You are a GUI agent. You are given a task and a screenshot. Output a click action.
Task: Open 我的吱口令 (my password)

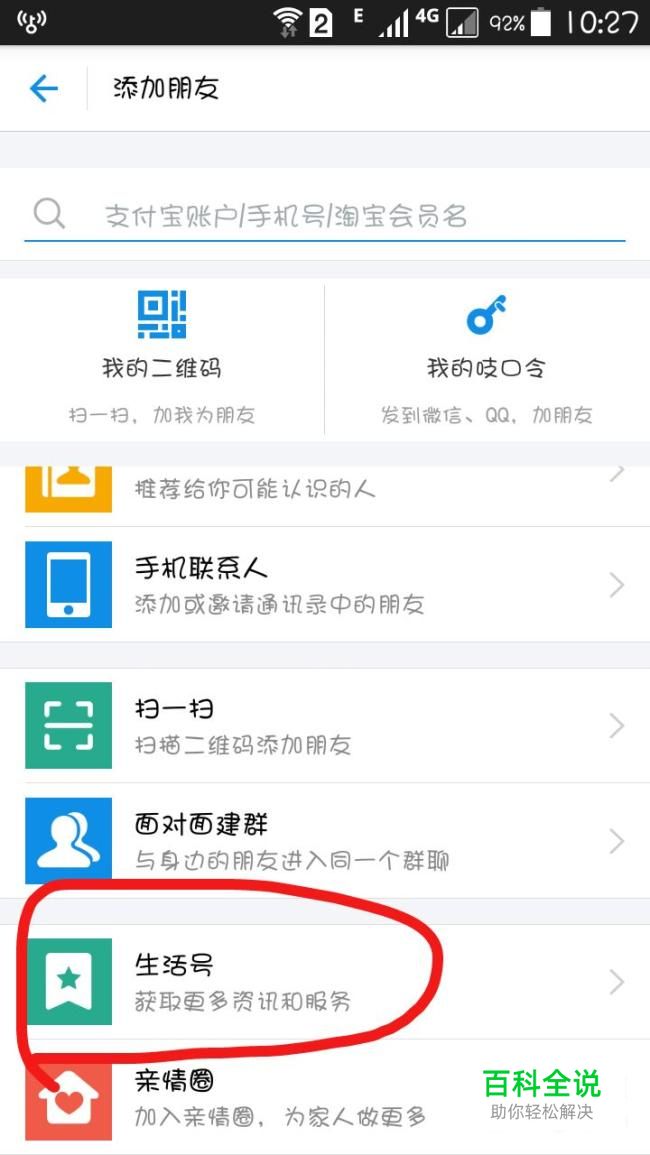(x=487, y=356)
